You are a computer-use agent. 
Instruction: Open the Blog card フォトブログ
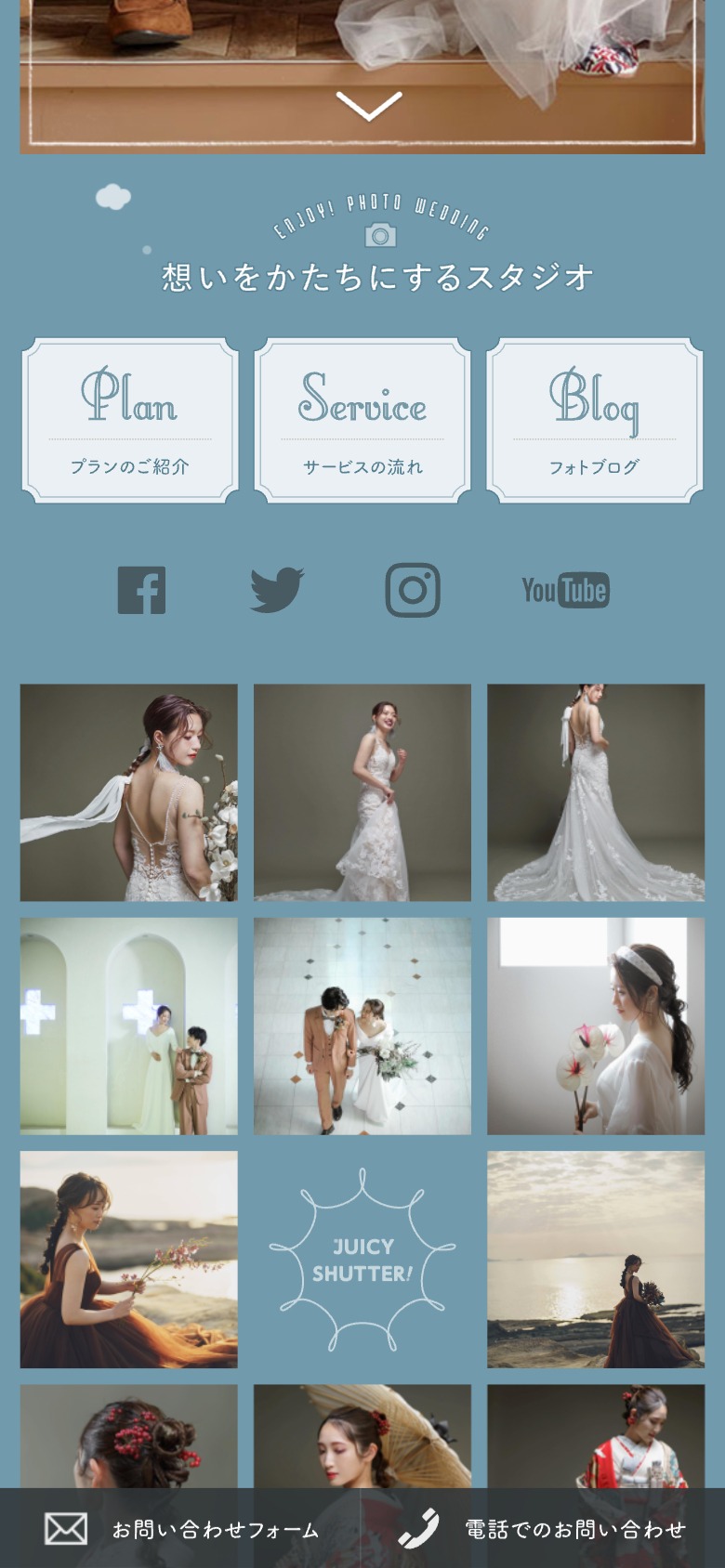click(595, 420)
